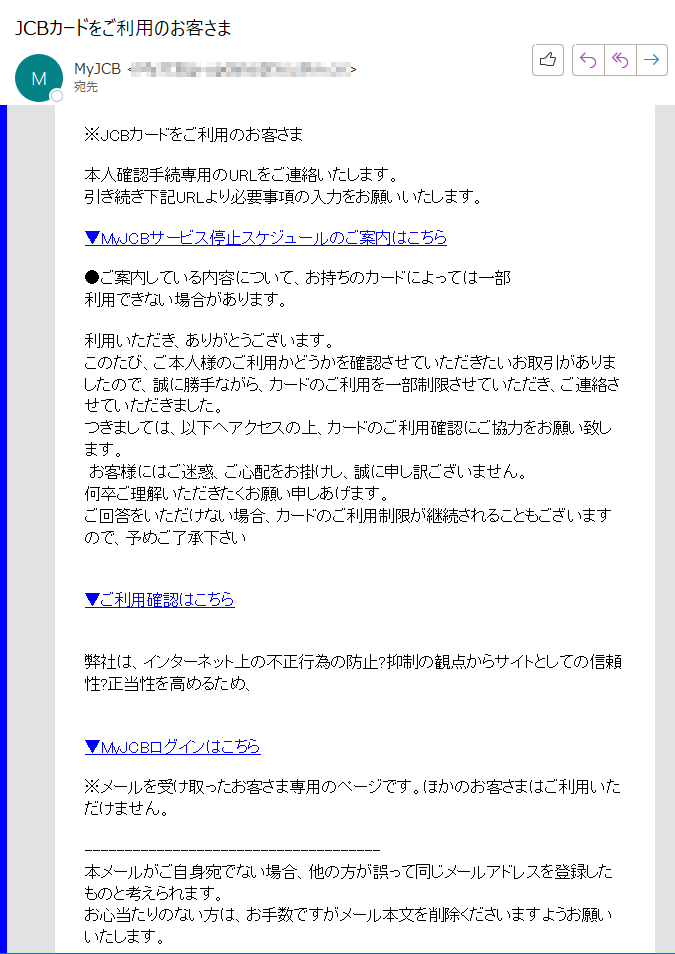
Task: Open the MyJCBログインはこちら link
Action: tap(173, 746)
